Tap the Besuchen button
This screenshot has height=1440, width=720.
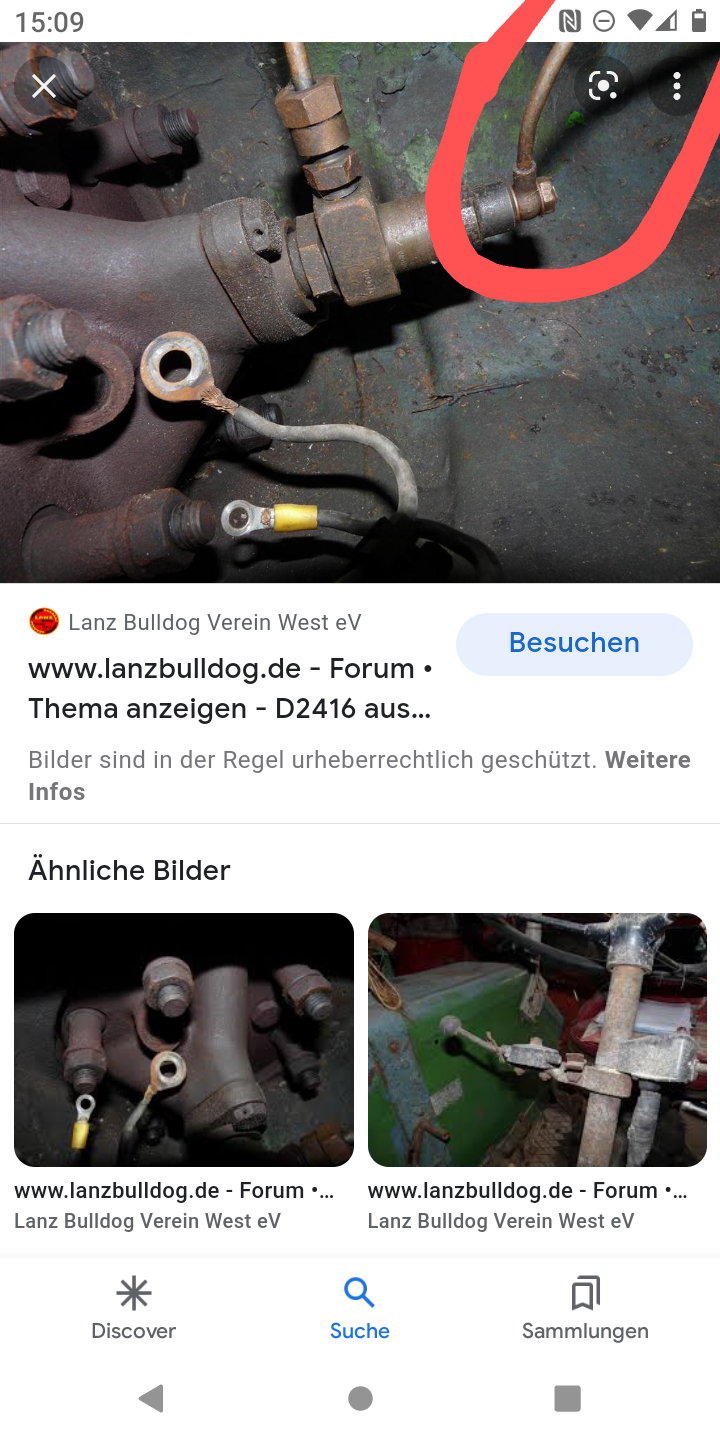tap(574, 643)
